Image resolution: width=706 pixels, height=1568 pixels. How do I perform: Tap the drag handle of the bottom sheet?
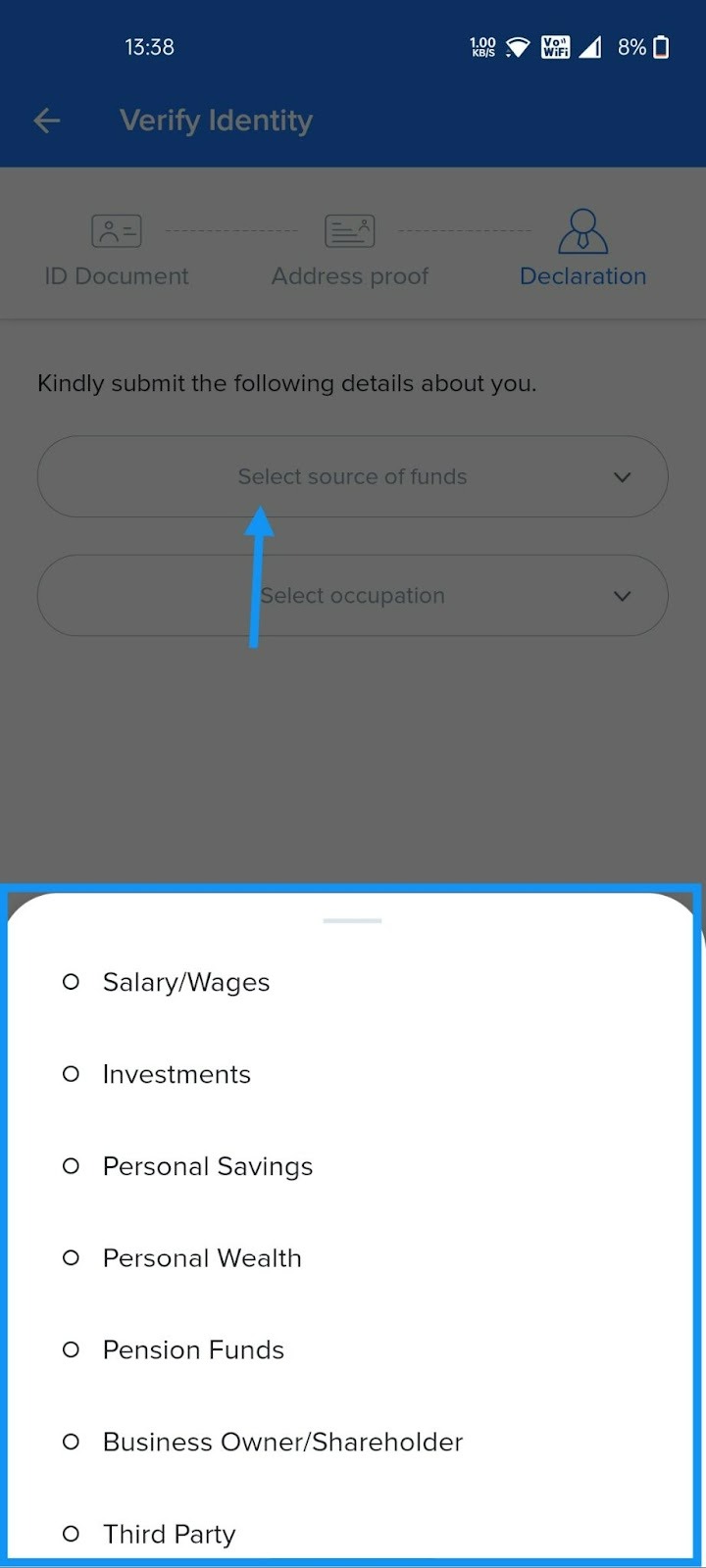(x=352, y=919)
